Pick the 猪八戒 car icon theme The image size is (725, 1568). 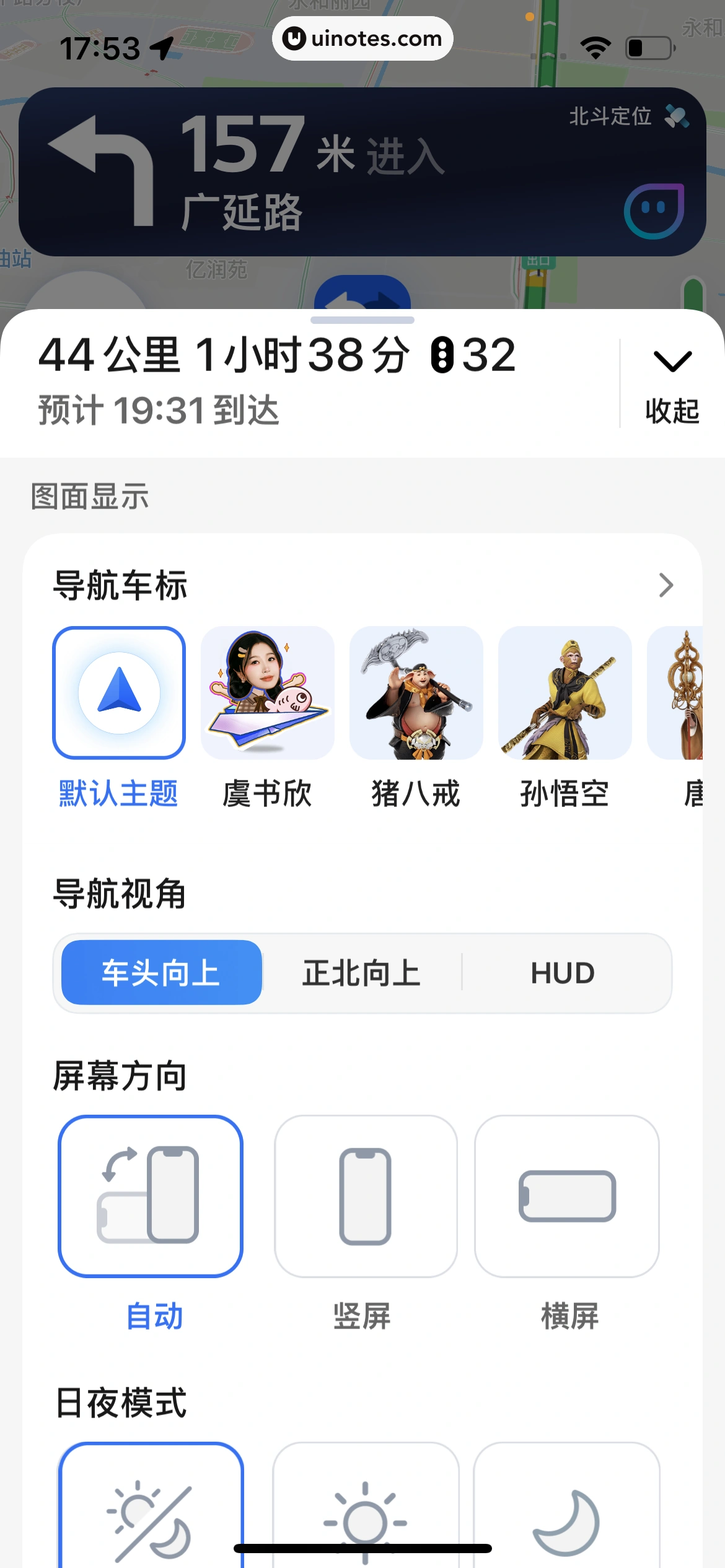tap(416, 693)
